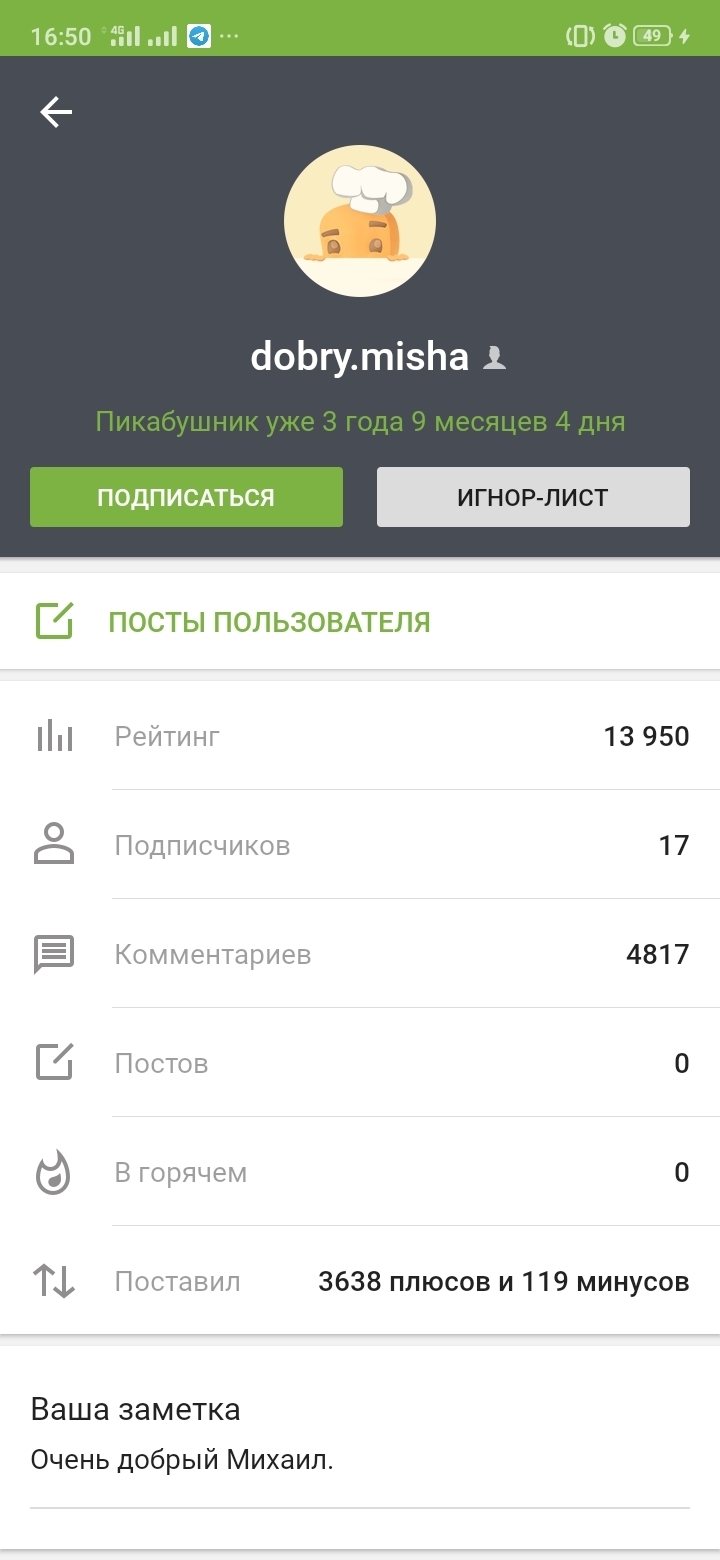Open ПОСТЫ ПОЛЬЗОВАТЕЛЯ
The height and width of the screenshot is (1560, 720).
(269, 622)
